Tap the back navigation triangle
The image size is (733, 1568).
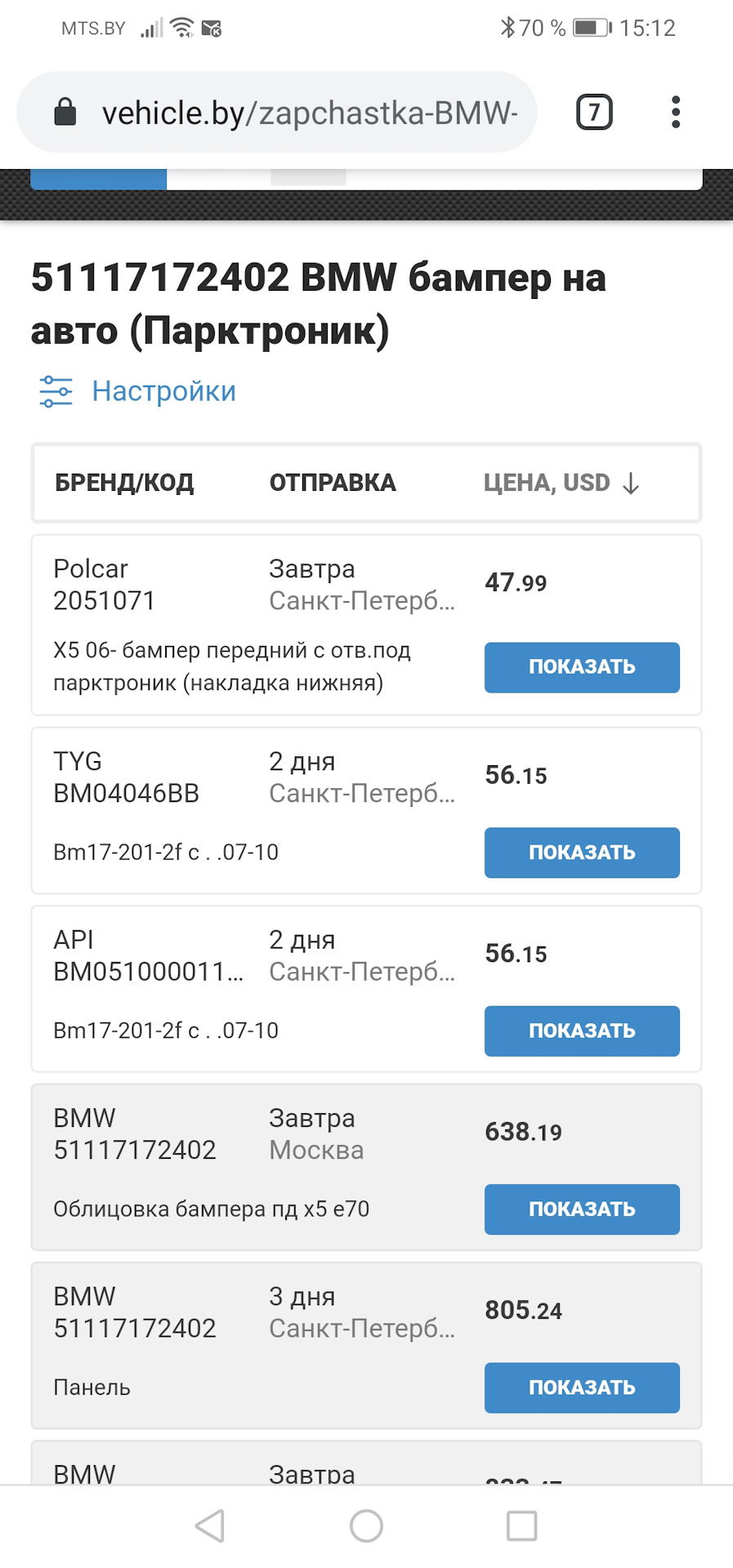click(210, 1526)
